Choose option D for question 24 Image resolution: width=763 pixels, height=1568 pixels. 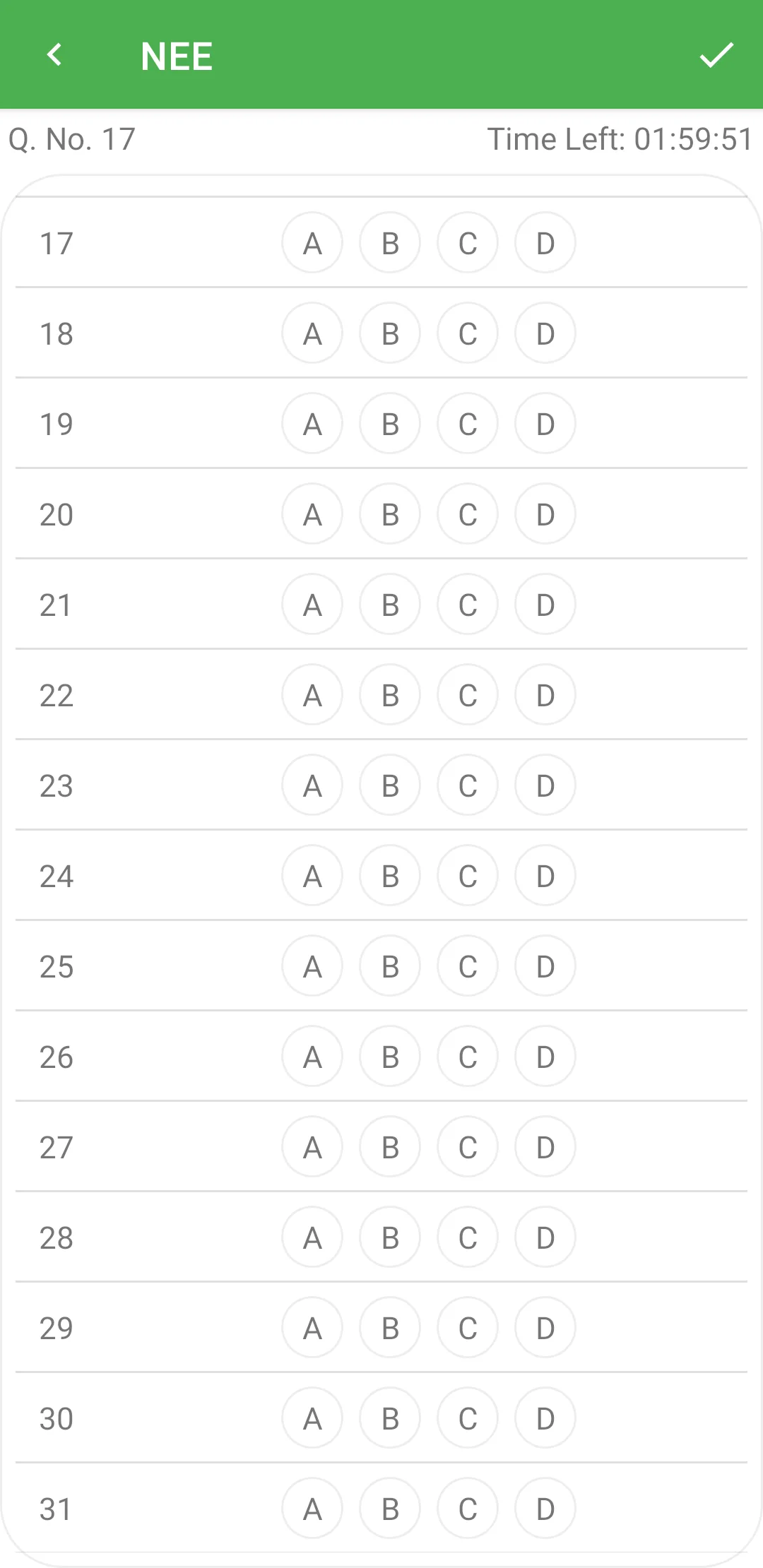pos(544,876)
